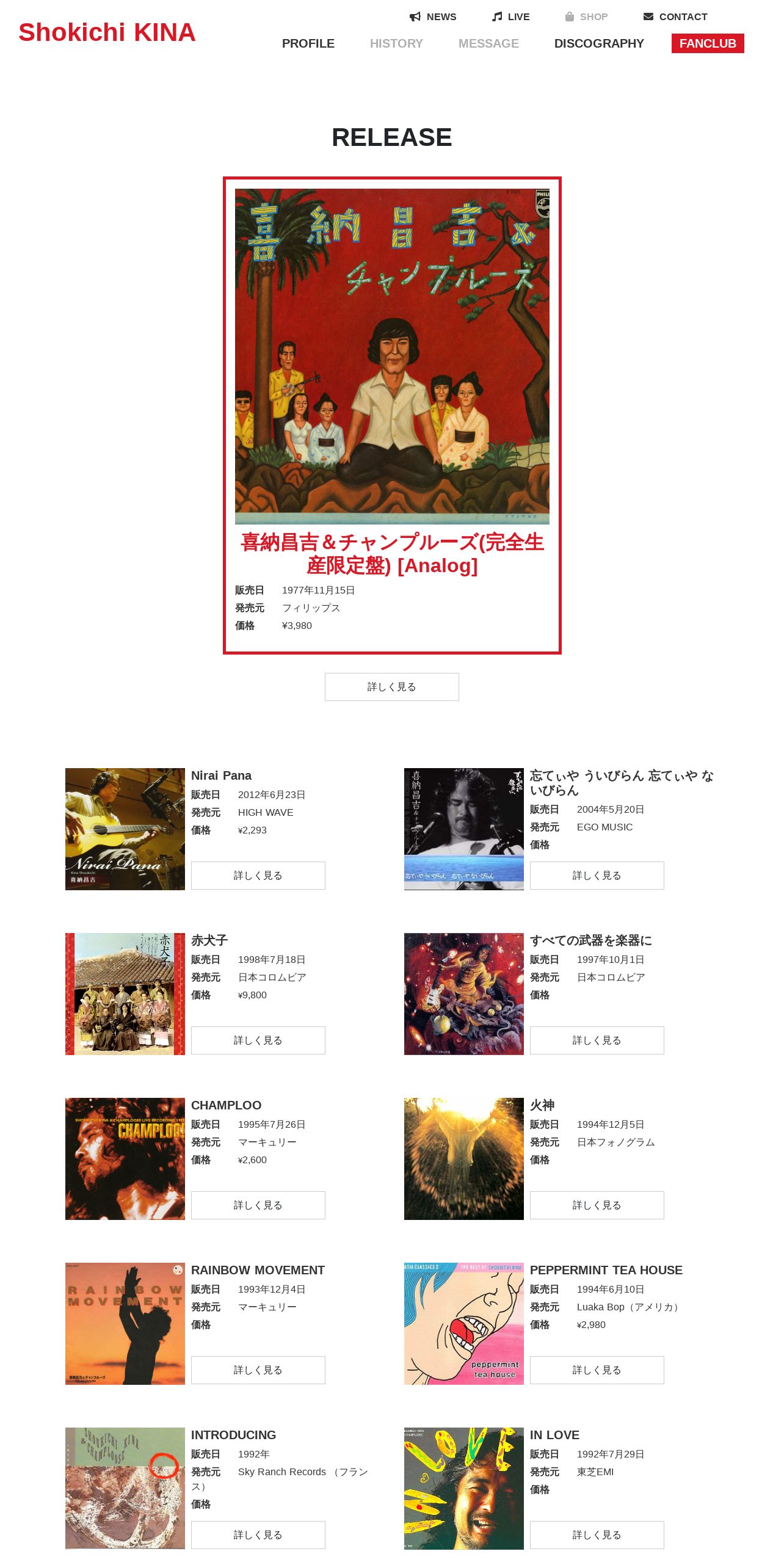Open the PROFILE section
Screen dimensions: 784x1568
point(308,43)
